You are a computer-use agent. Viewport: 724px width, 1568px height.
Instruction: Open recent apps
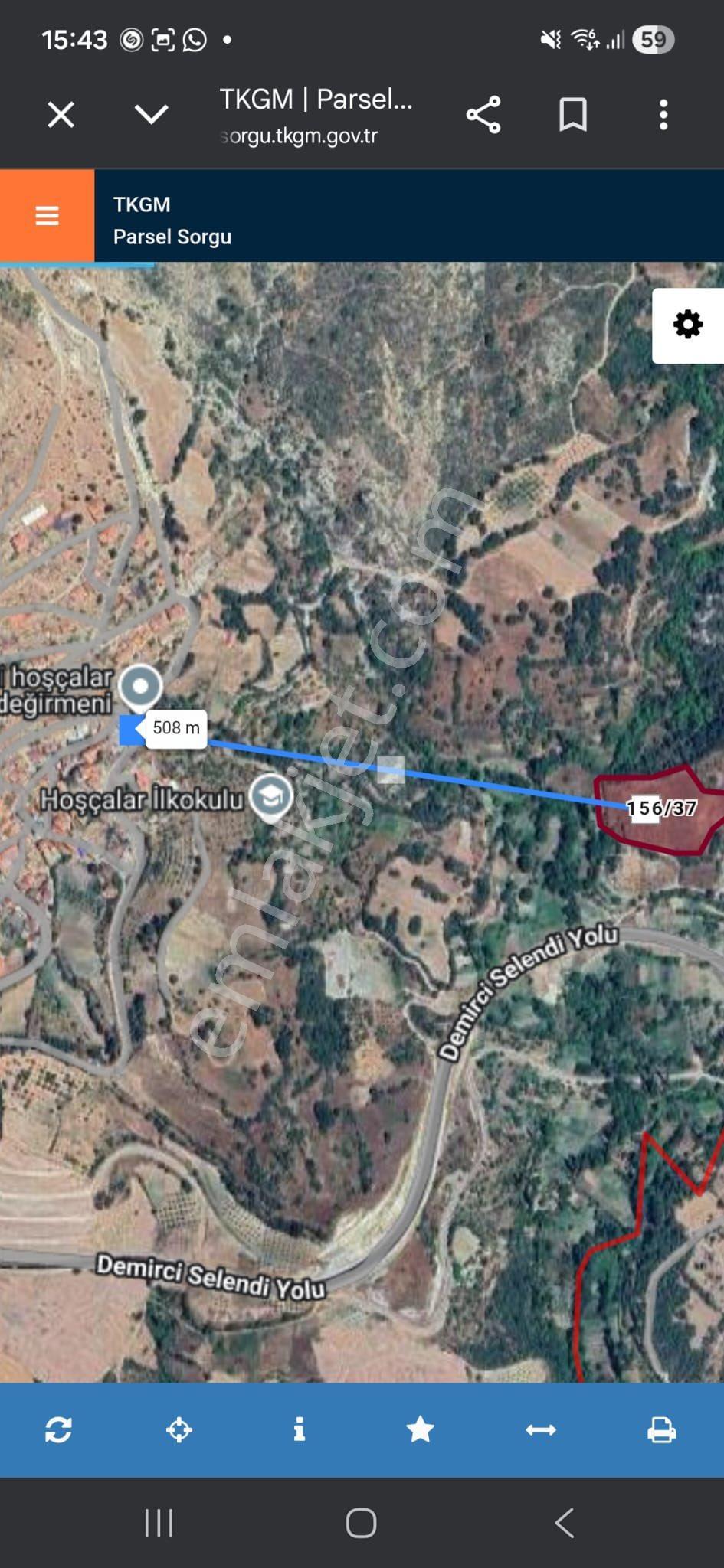(159, 1524)
